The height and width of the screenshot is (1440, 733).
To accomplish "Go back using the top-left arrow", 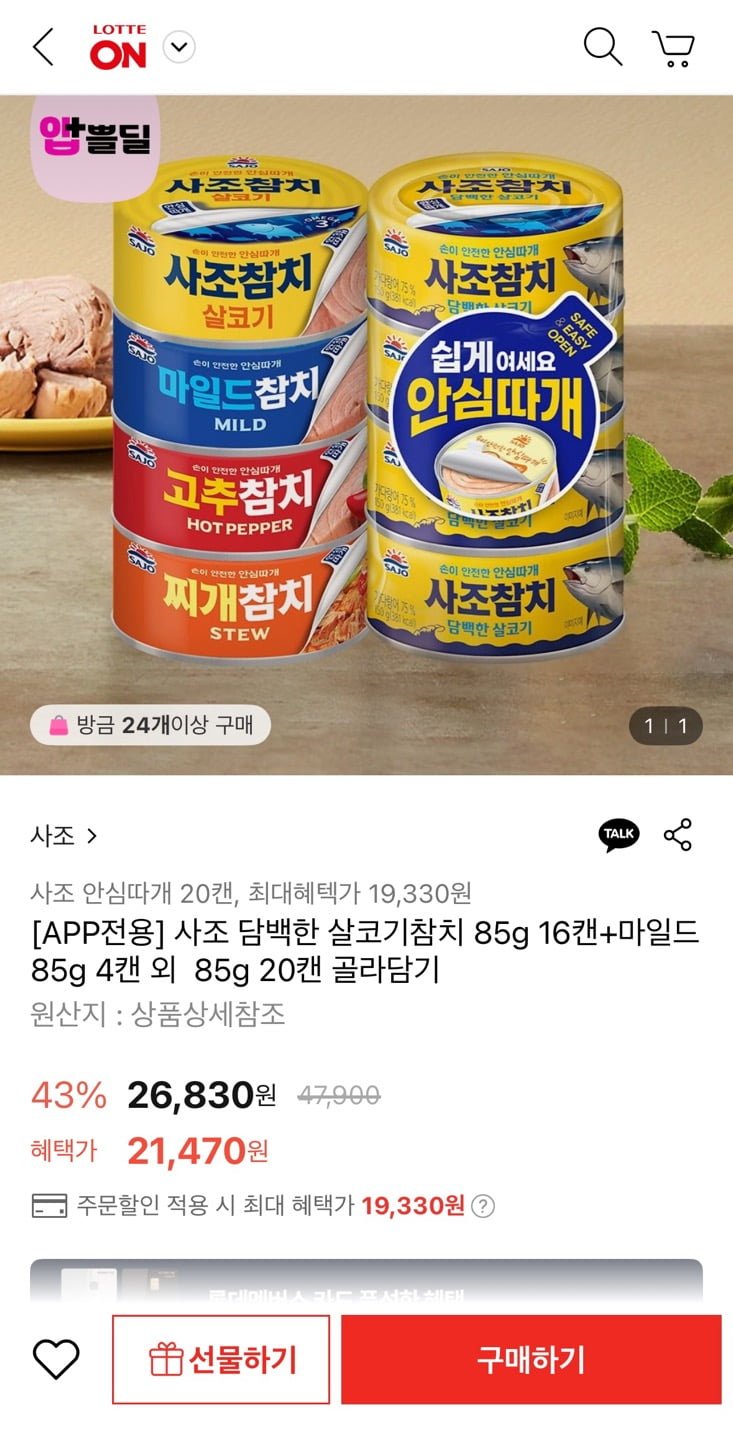I will tap(43, 47).
